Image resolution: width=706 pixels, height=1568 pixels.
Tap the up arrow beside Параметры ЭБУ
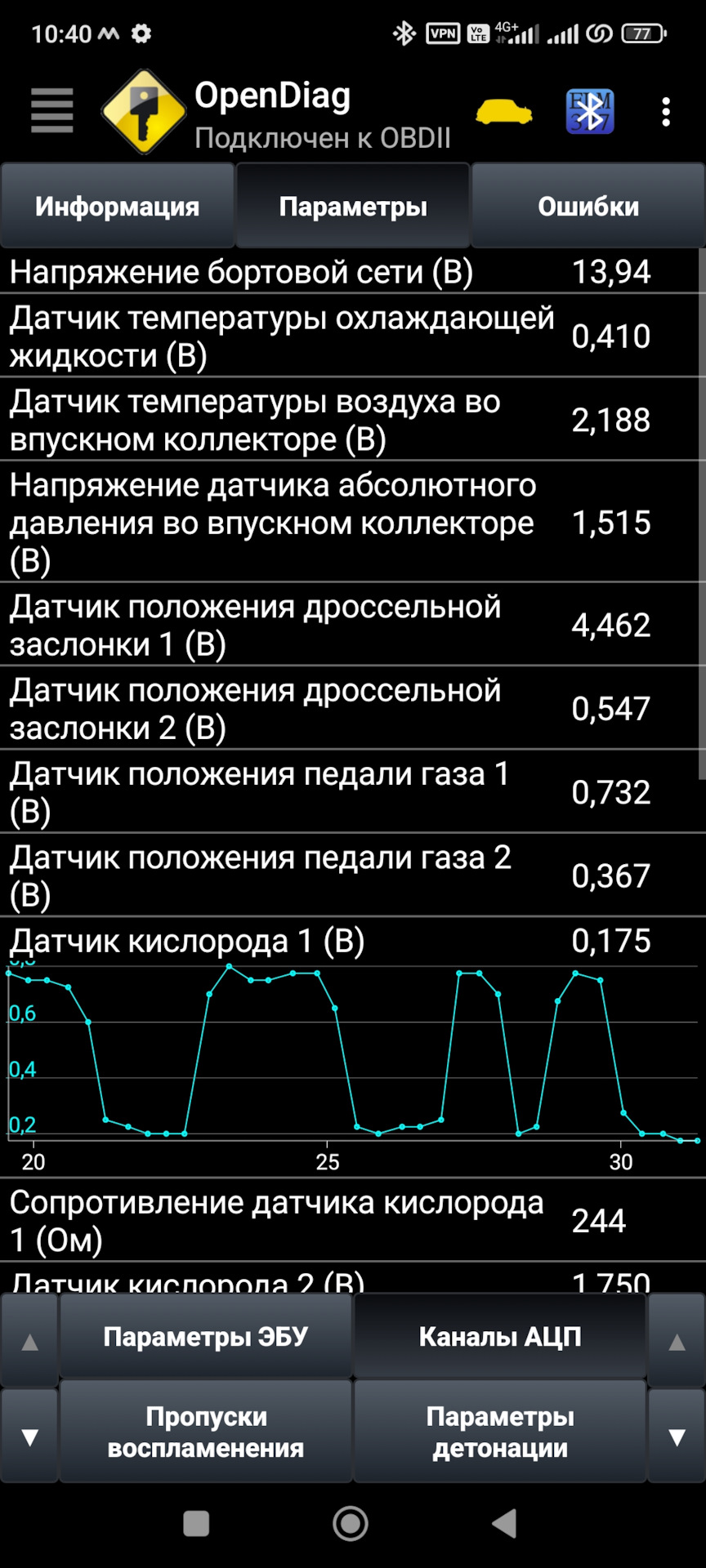click(29, 1342)
